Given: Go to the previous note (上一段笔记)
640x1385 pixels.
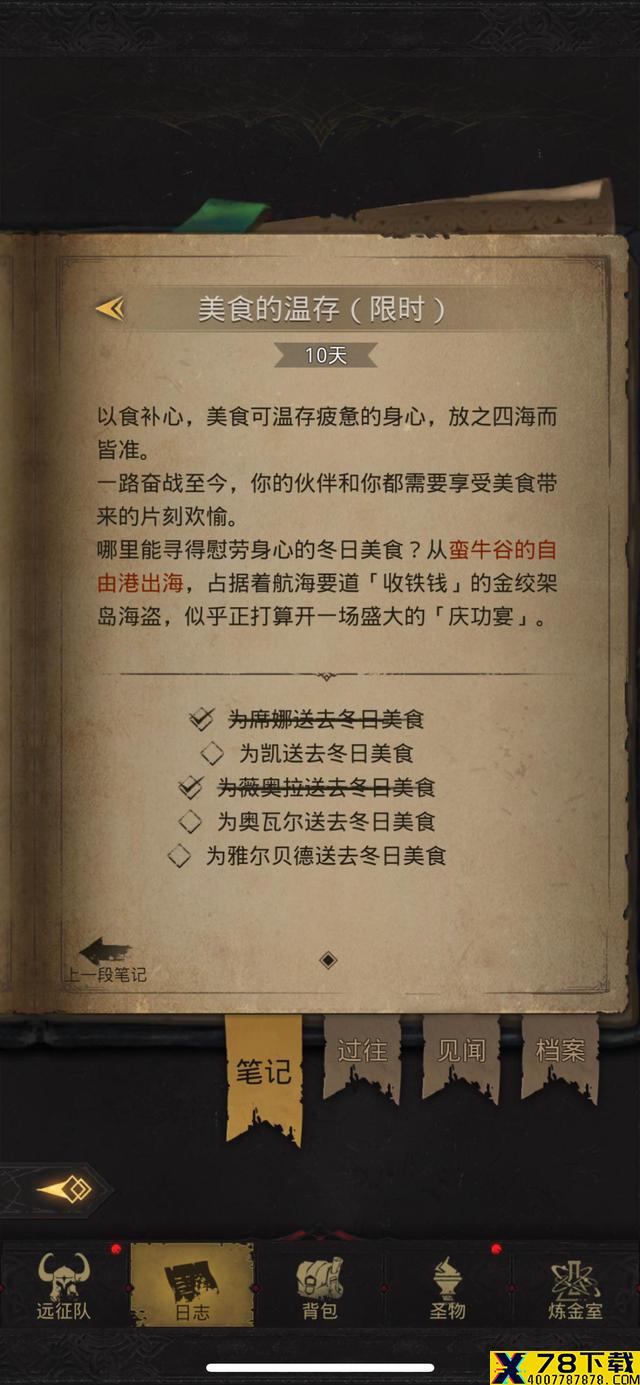Looking at the screenshot, I should 106,960.
